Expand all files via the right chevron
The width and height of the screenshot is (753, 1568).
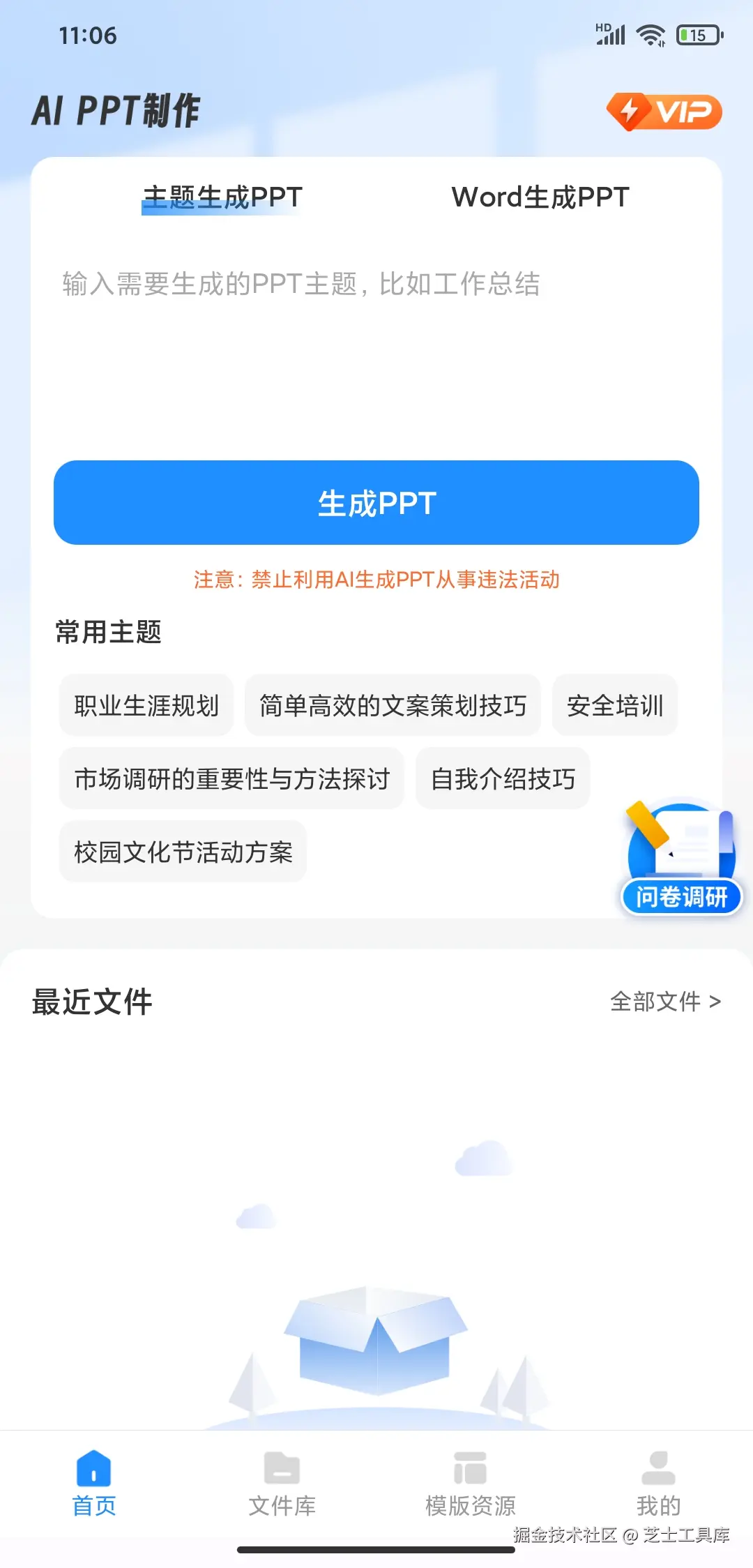717,1002
